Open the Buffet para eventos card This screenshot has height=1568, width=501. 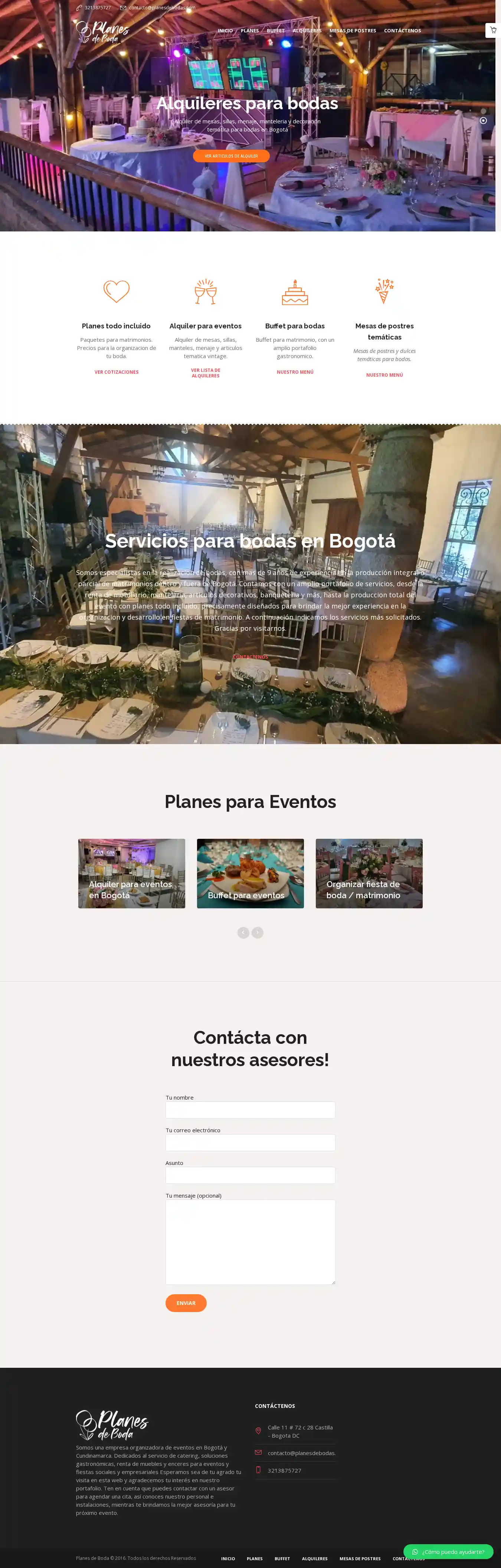click(250, 873)
